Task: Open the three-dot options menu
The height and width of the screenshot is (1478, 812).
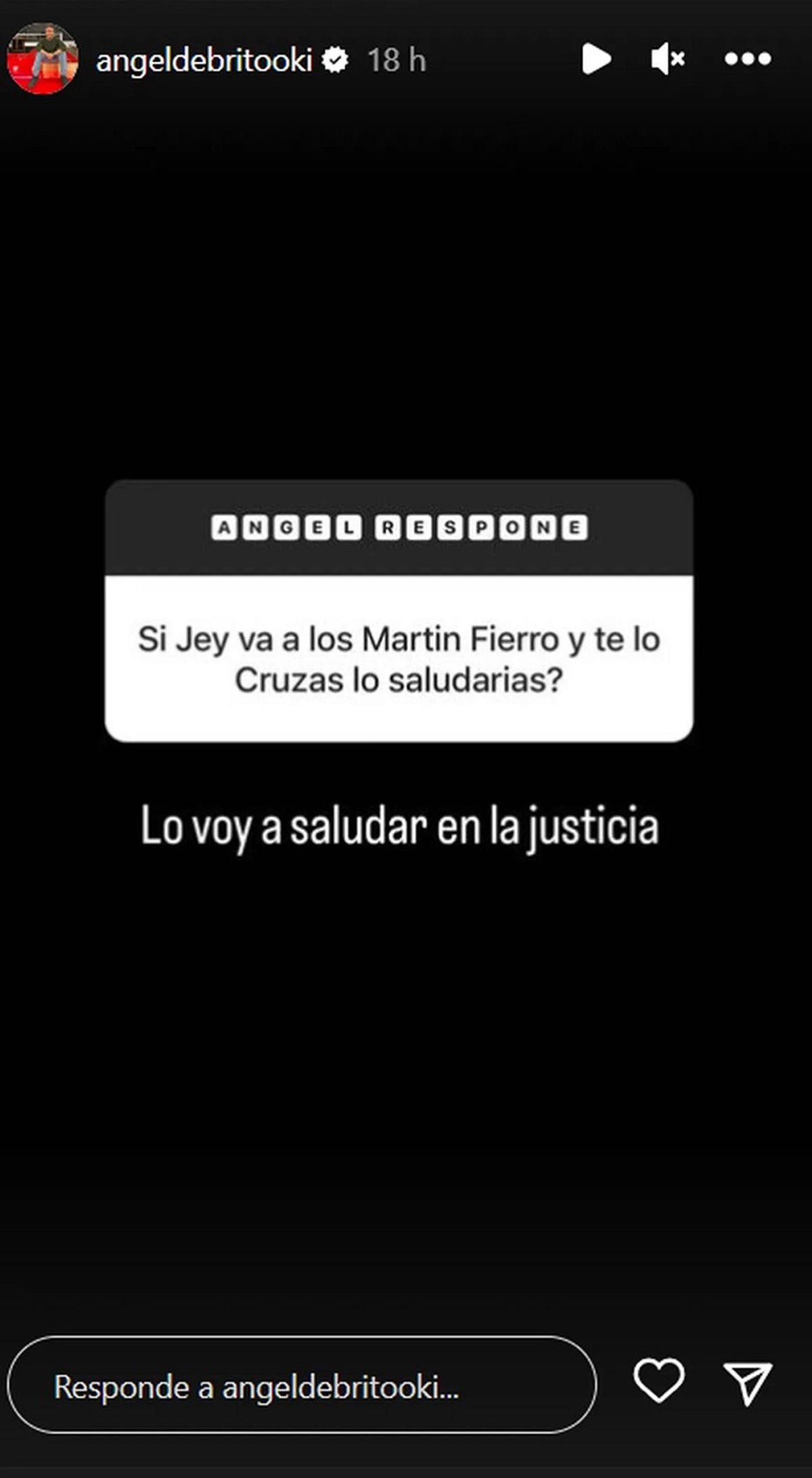Action: point(747,60)
